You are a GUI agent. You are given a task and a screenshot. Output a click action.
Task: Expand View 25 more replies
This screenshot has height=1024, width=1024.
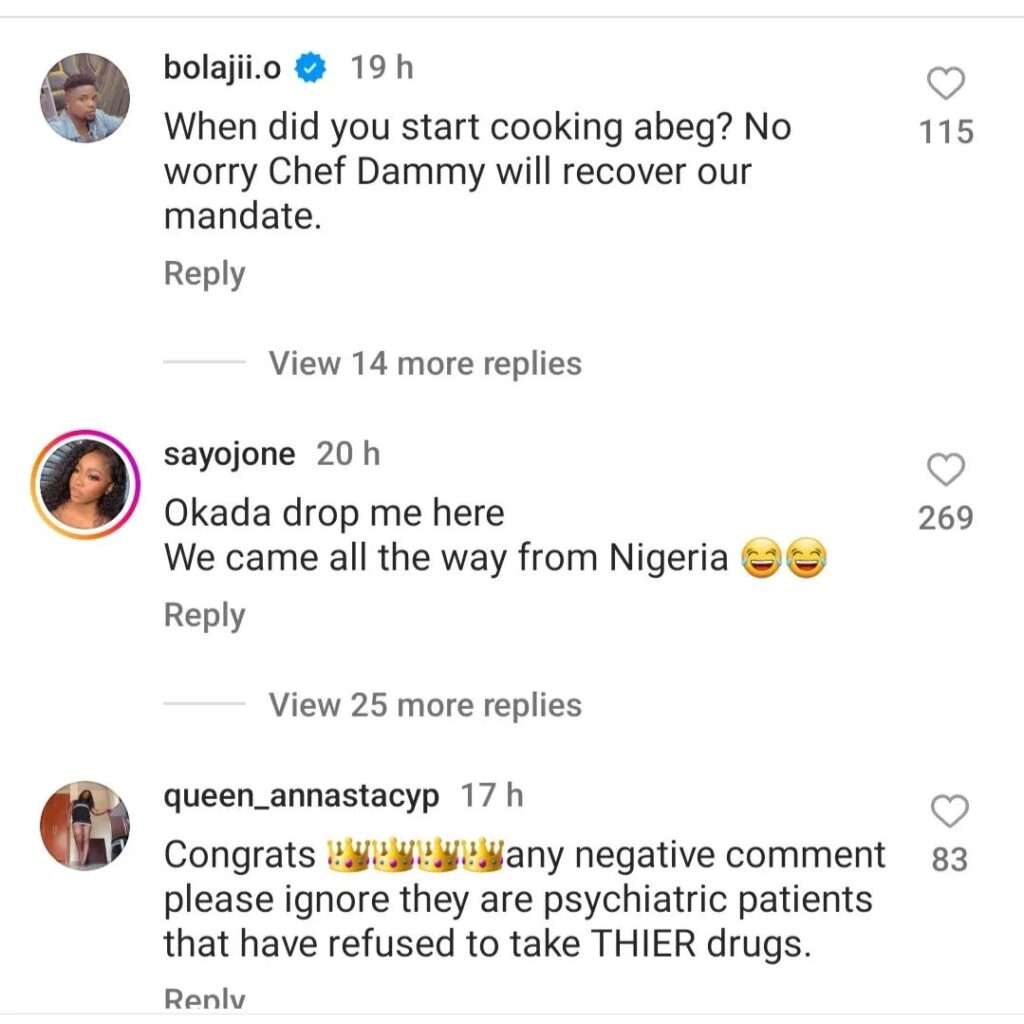[x=425, y=705]
